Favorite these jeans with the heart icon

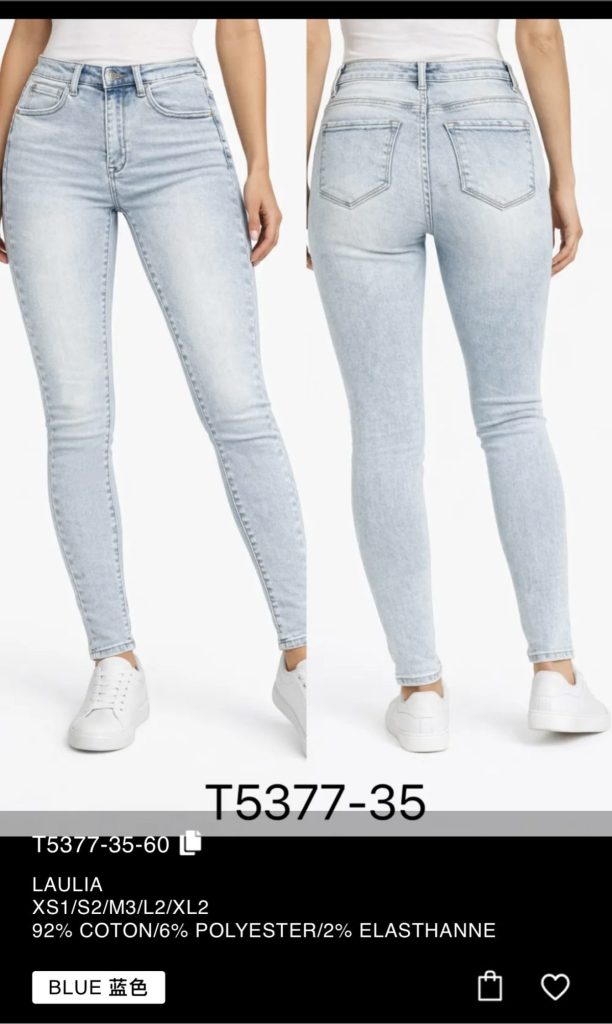pos(555,986)
